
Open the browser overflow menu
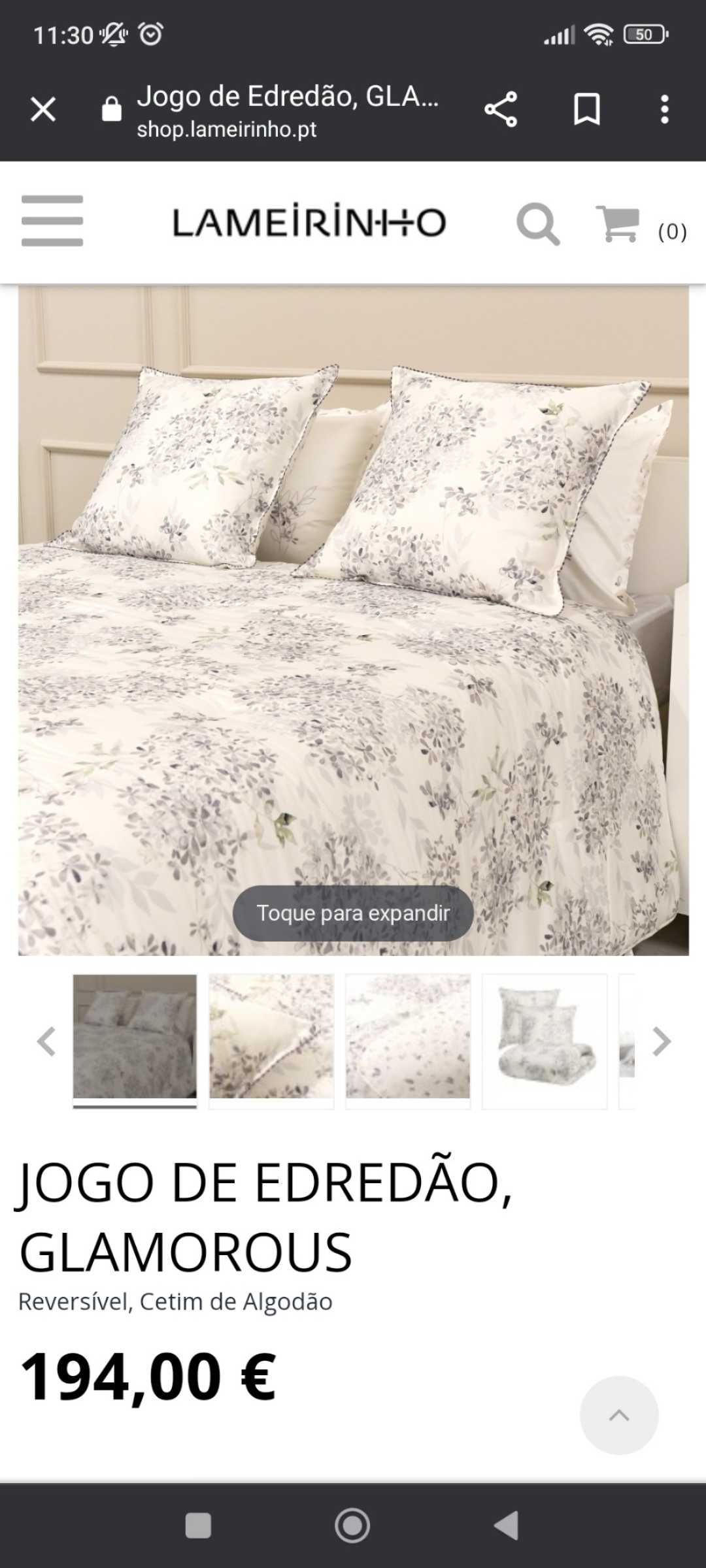point(664,109)
